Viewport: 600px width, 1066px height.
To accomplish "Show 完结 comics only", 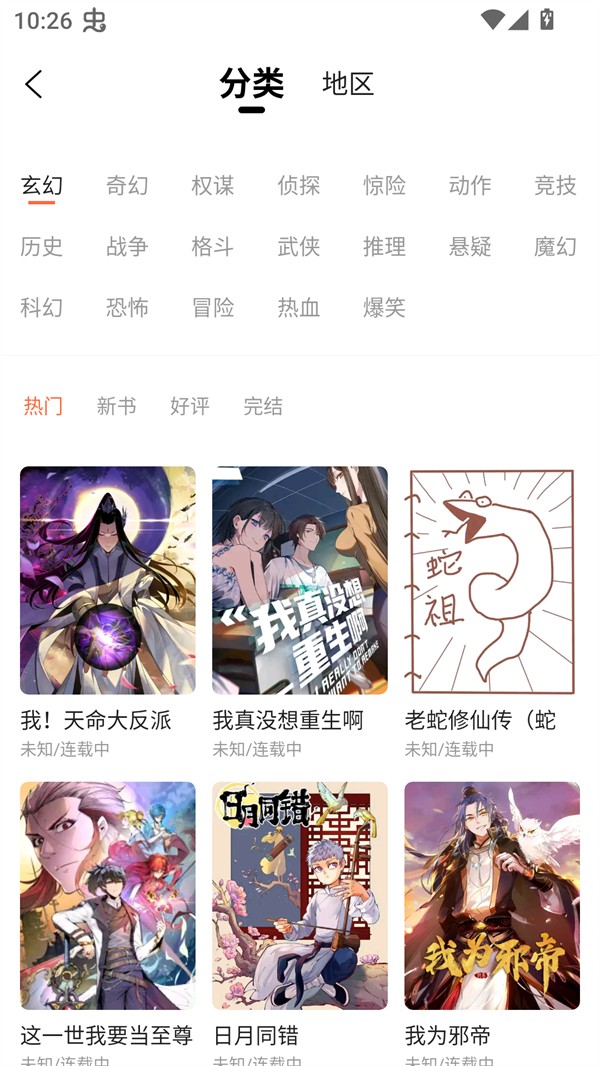I will coord(263,406).
